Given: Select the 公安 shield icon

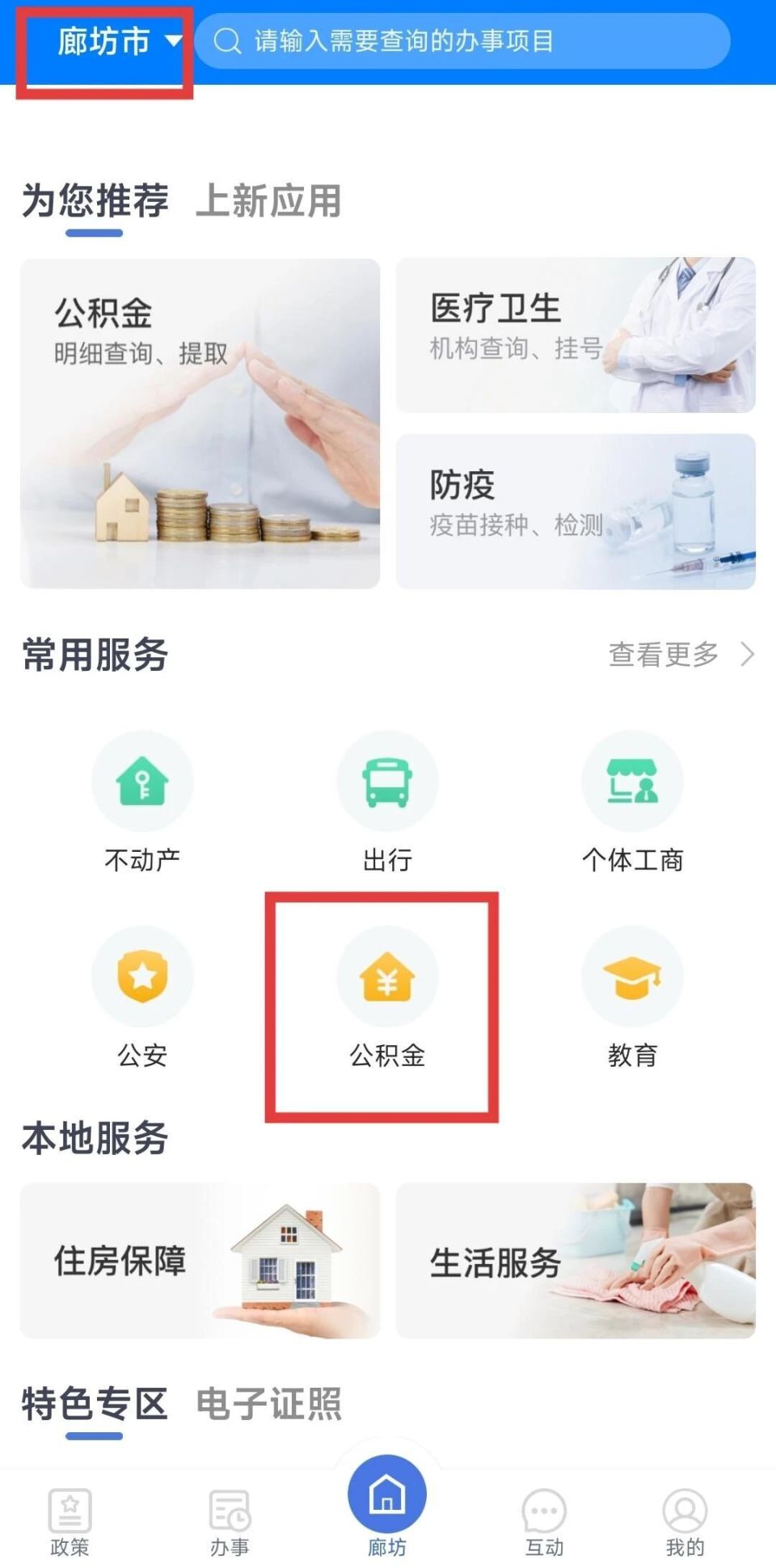Looking at the screenshot, I should 142,976.
